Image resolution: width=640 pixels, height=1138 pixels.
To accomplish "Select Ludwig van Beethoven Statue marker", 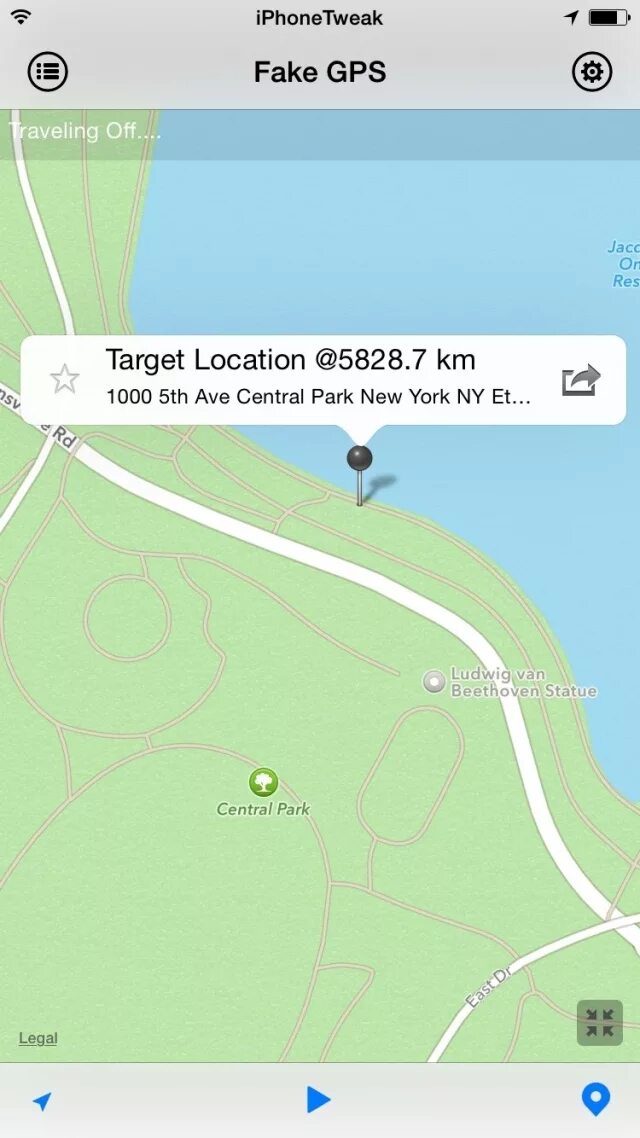I will (434, 681).
